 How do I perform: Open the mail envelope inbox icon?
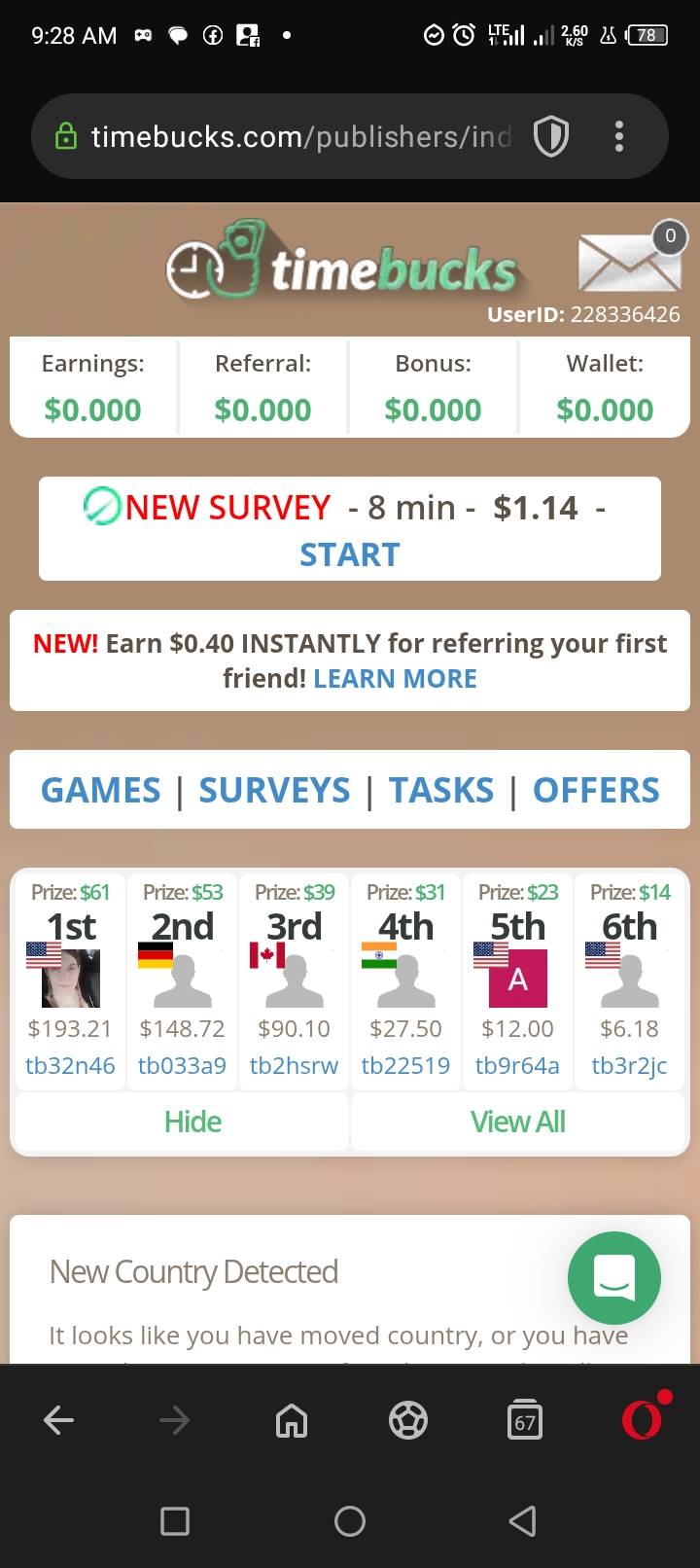(x=628, y=264)
